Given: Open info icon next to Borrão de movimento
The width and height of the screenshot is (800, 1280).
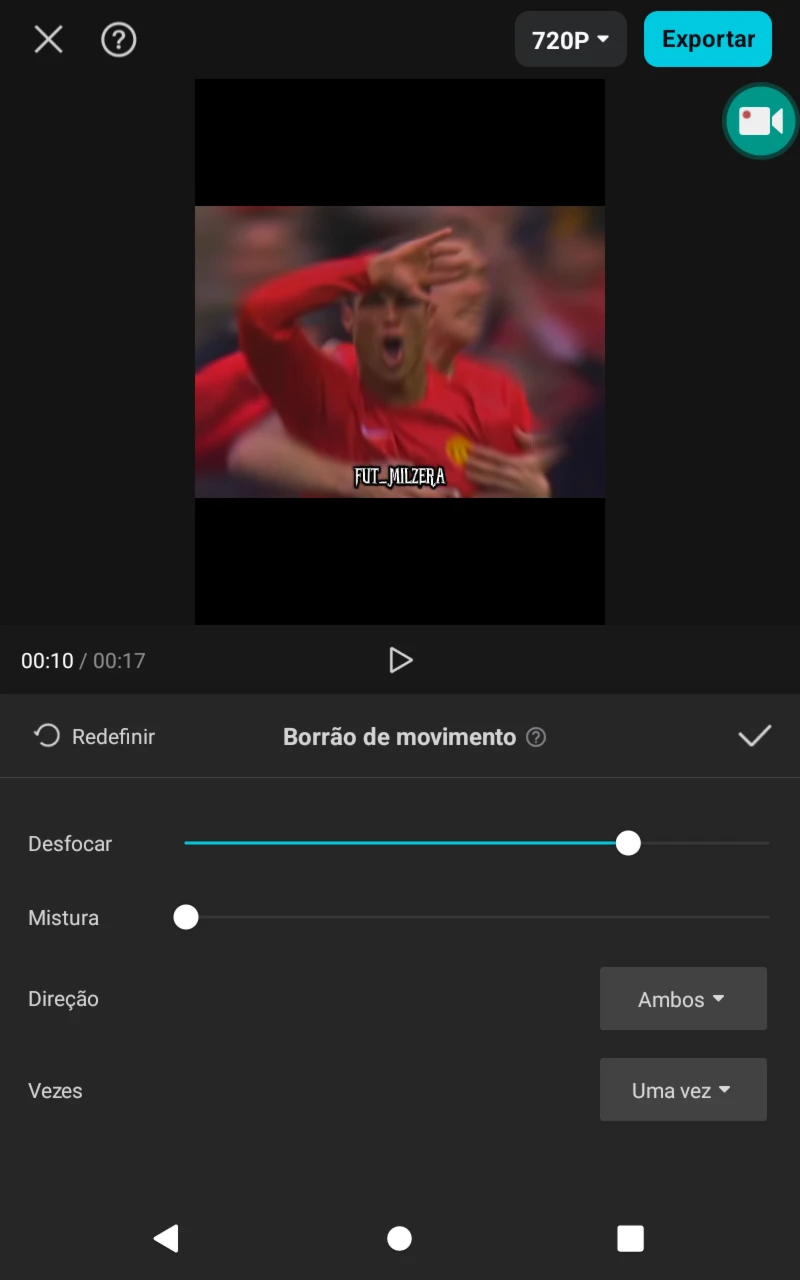Looking at the screenshot, I should coord(536,738).
